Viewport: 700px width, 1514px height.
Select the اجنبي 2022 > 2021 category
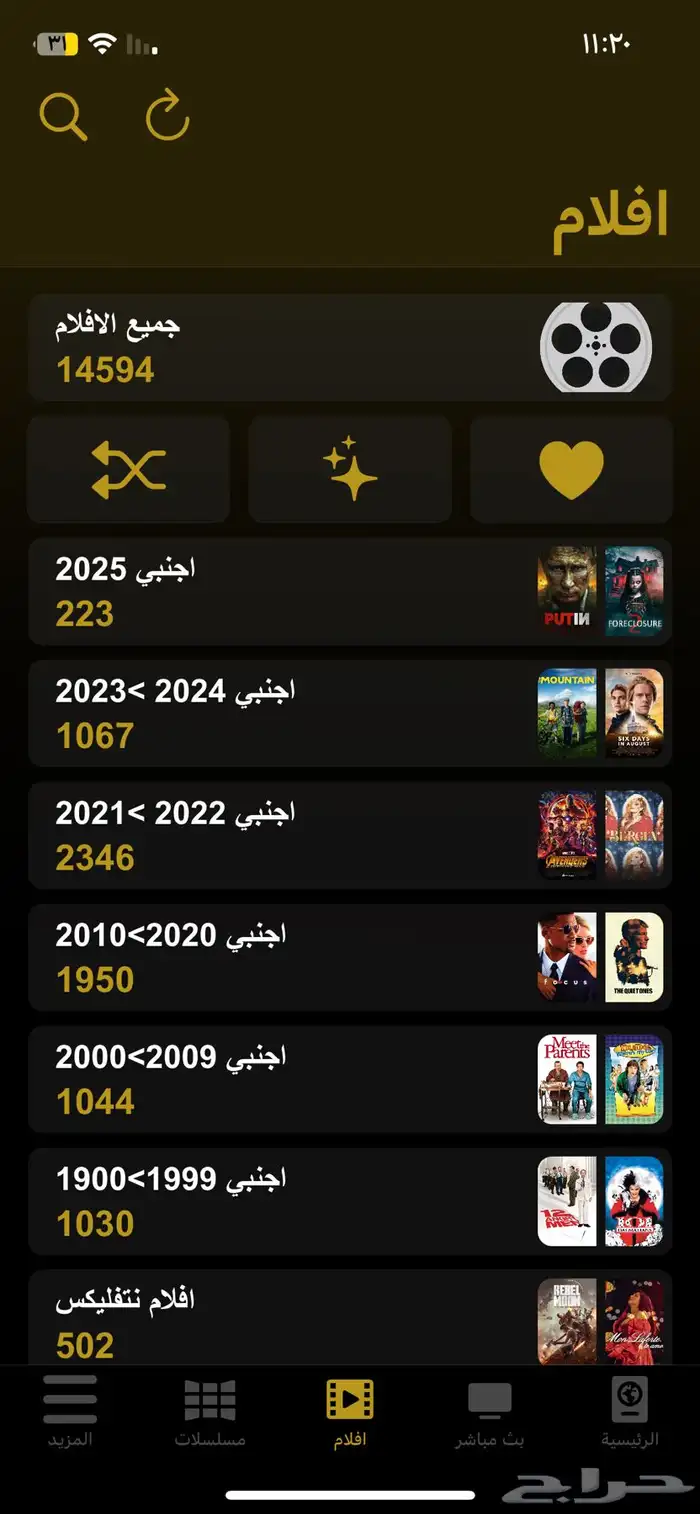(x=350, y=836)
